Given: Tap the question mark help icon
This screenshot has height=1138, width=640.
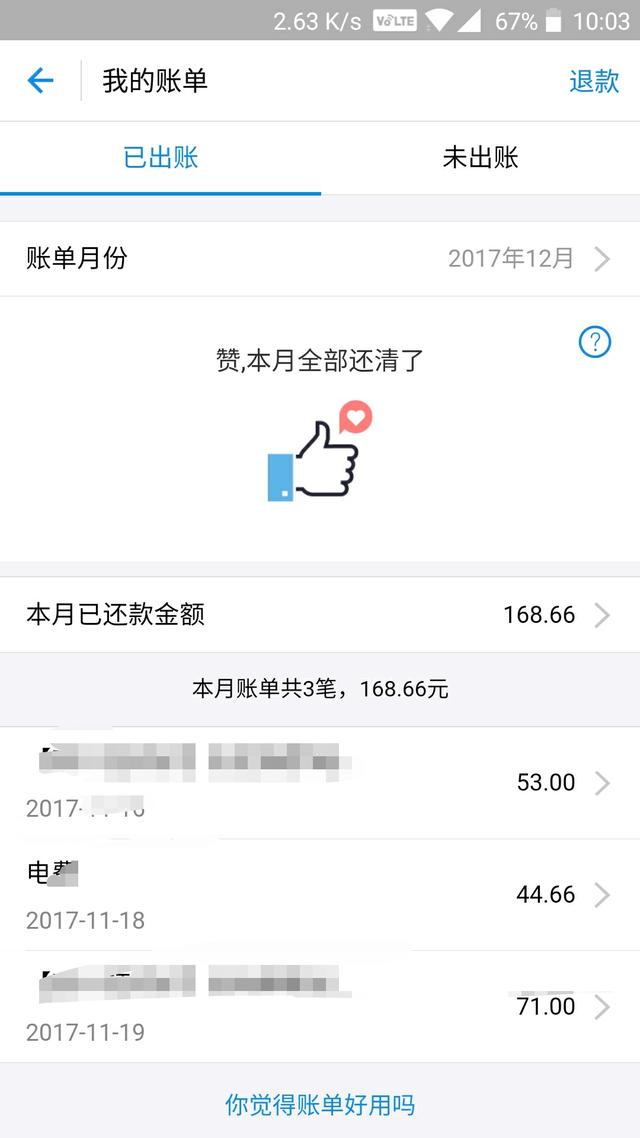Looking at the screenshot, I should 595,342.
